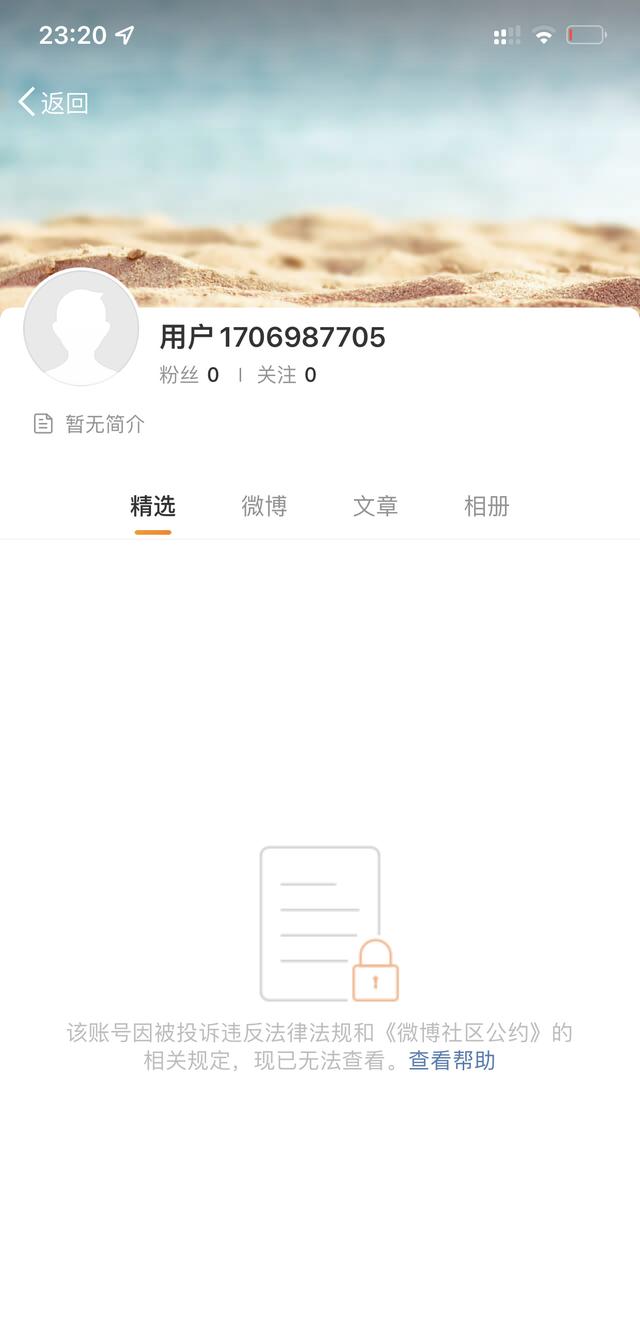Open the 粉丝 followers list
The height and width of the screenshot is (1324, 640).
tap(189, 375)
